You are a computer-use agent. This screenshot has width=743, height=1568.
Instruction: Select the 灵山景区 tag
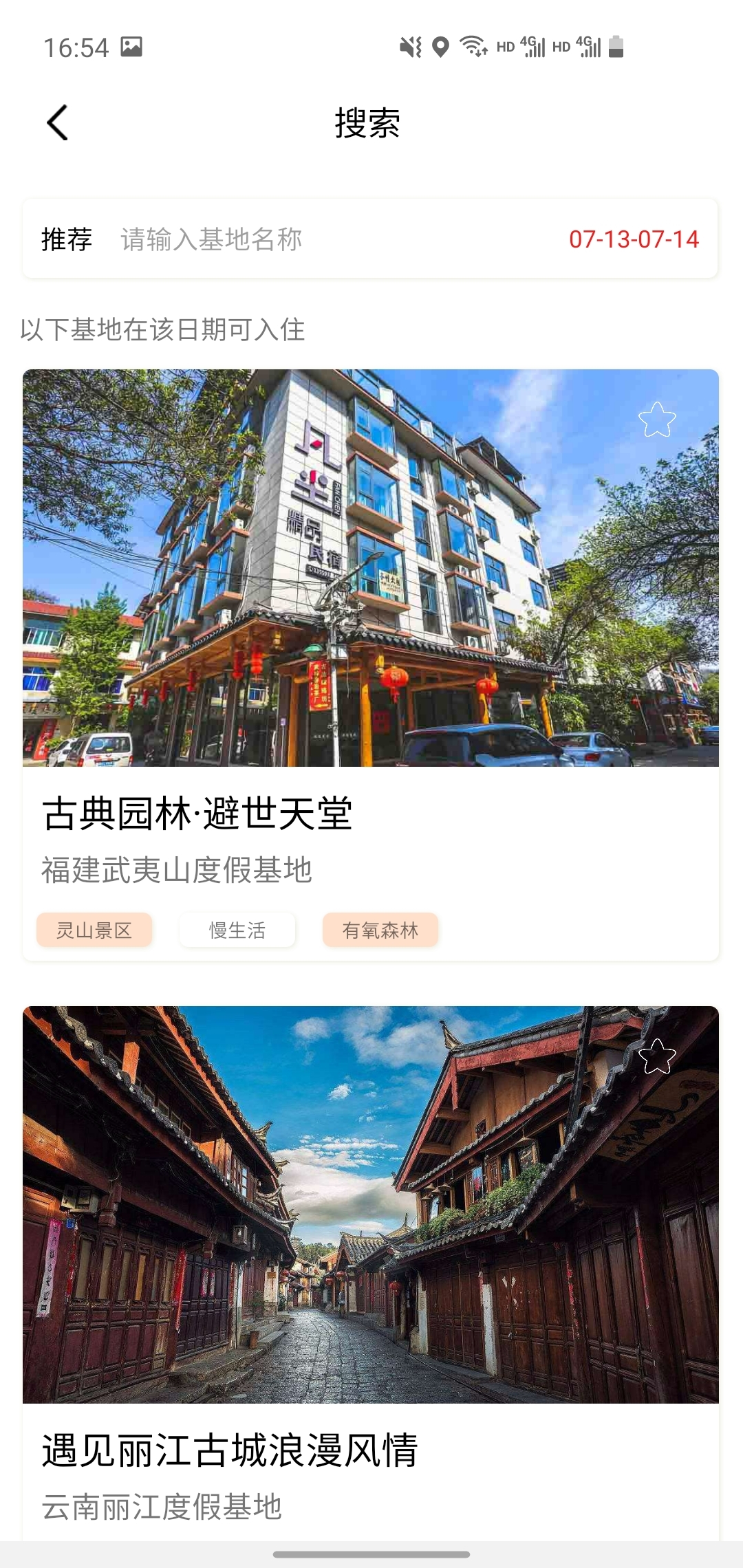click(x=94, y=930)
